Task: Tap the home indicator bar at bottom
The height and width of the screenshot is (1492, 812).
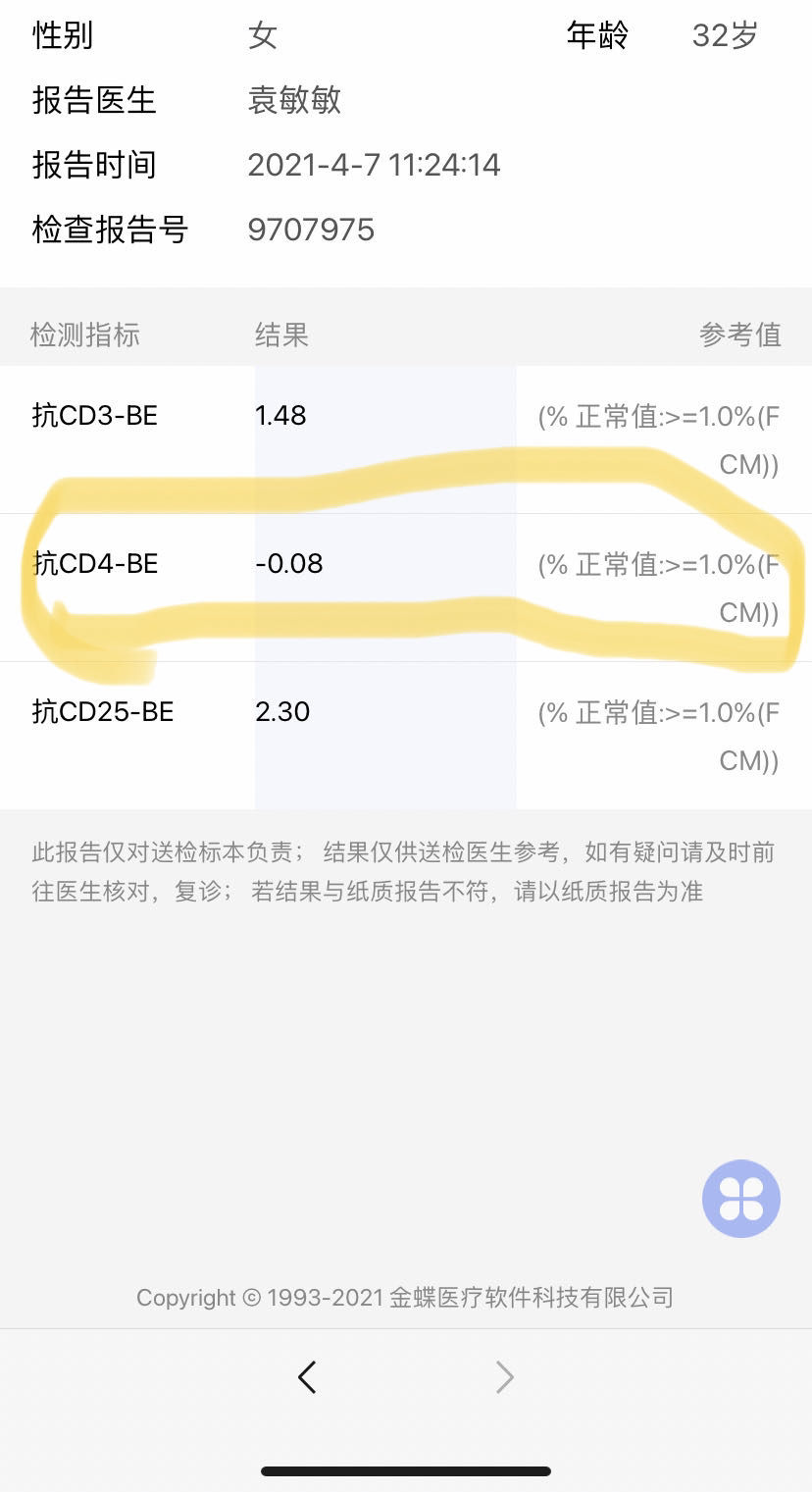Action: point(406,1468)
